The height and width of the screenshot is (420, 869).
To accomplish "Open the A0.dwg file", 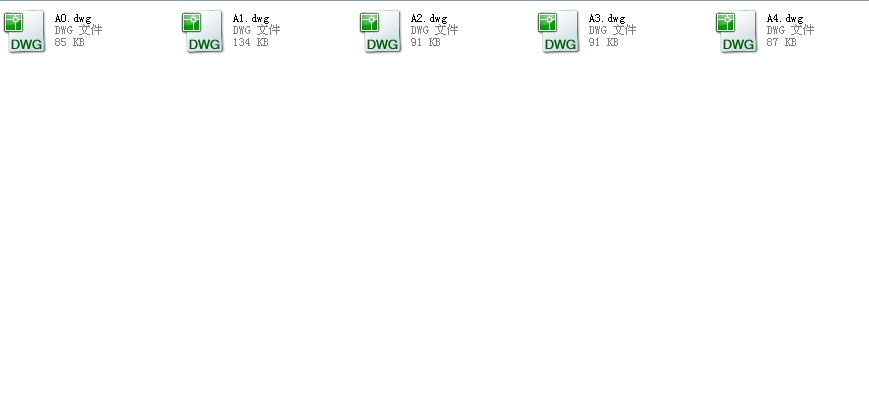I will pyautogui.click(x=26, y=32).
